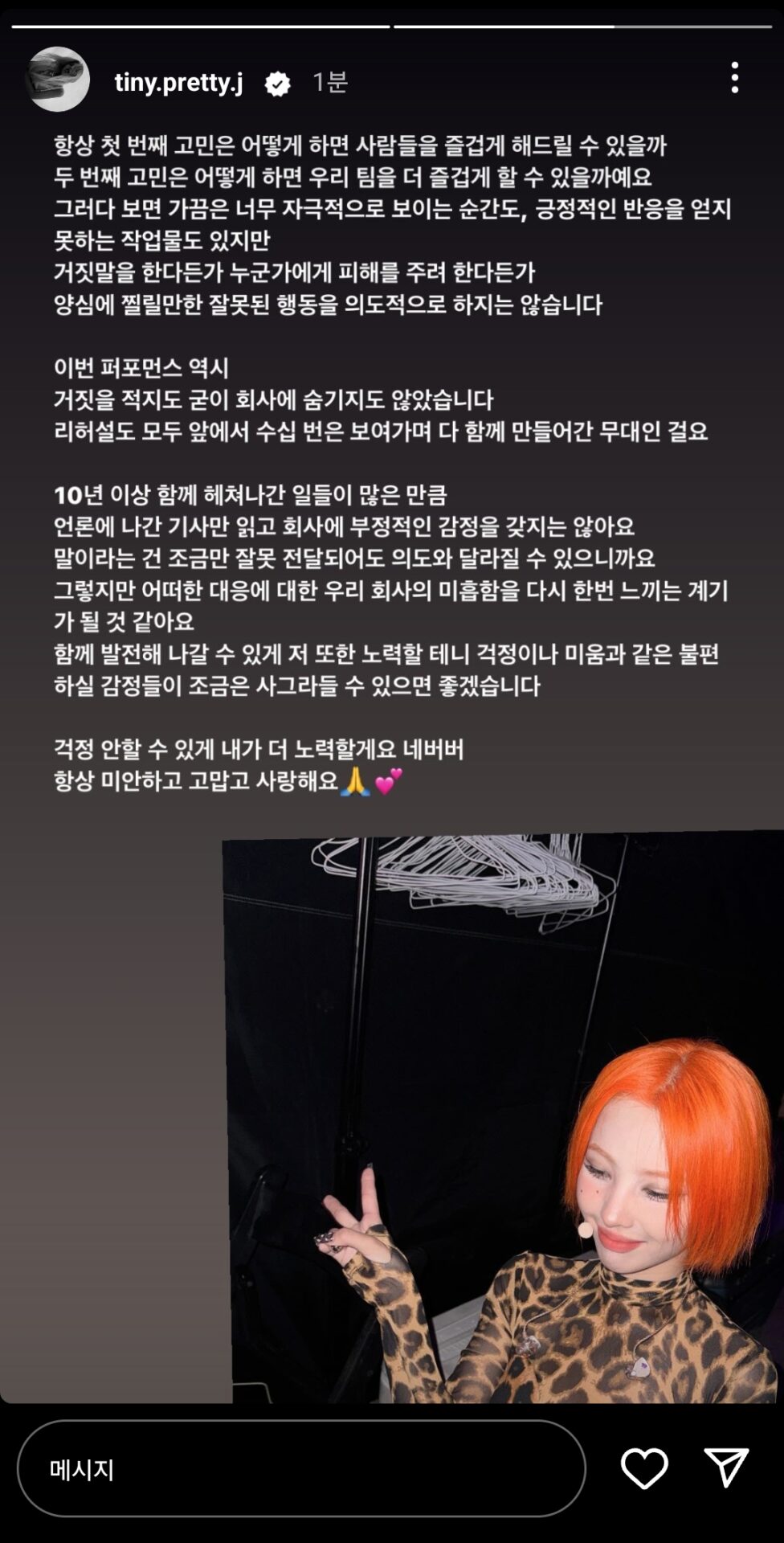
Task: Share this story via paper plane
Action: pos(726,1468)
